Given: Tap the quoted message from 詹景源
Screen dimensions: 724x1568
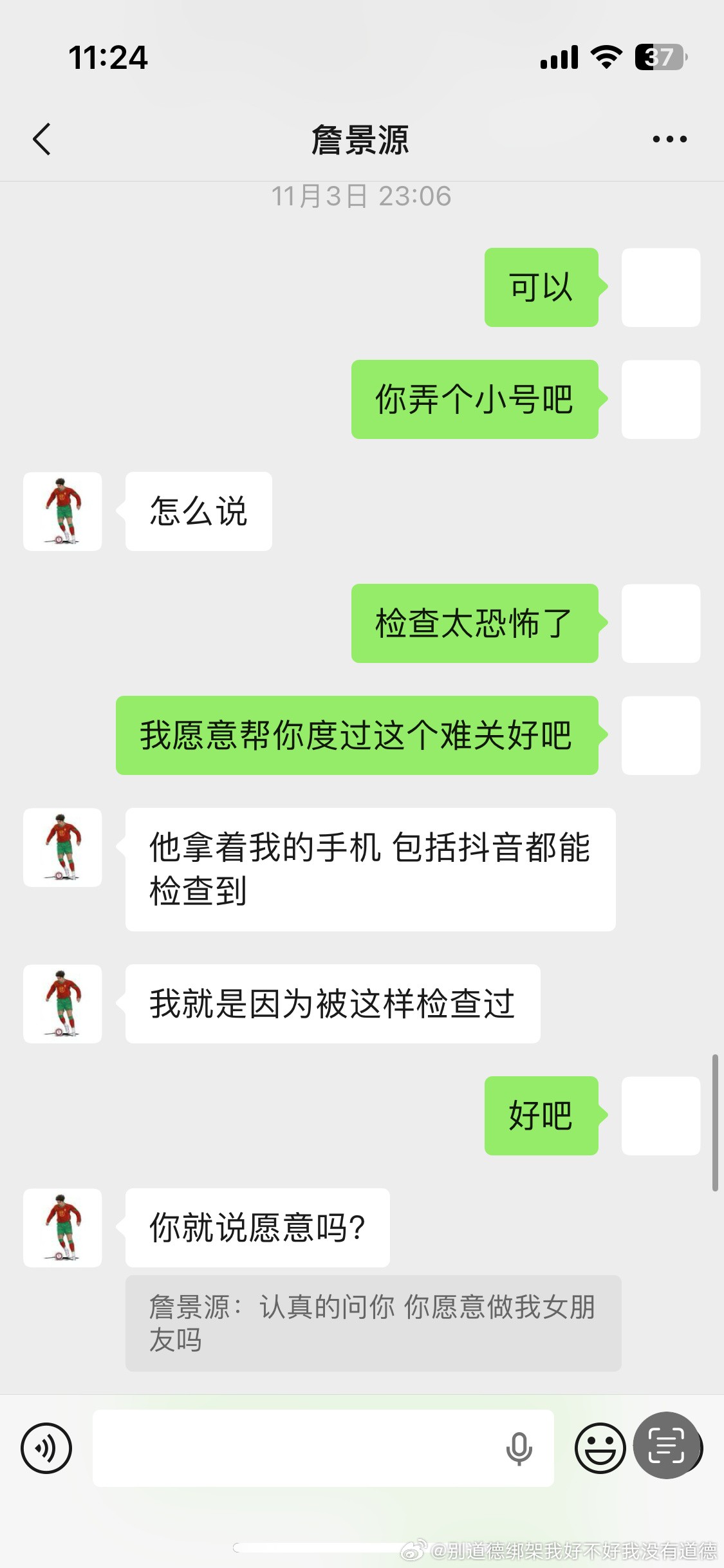Looking at the screenshot, I should [373, 1323].
